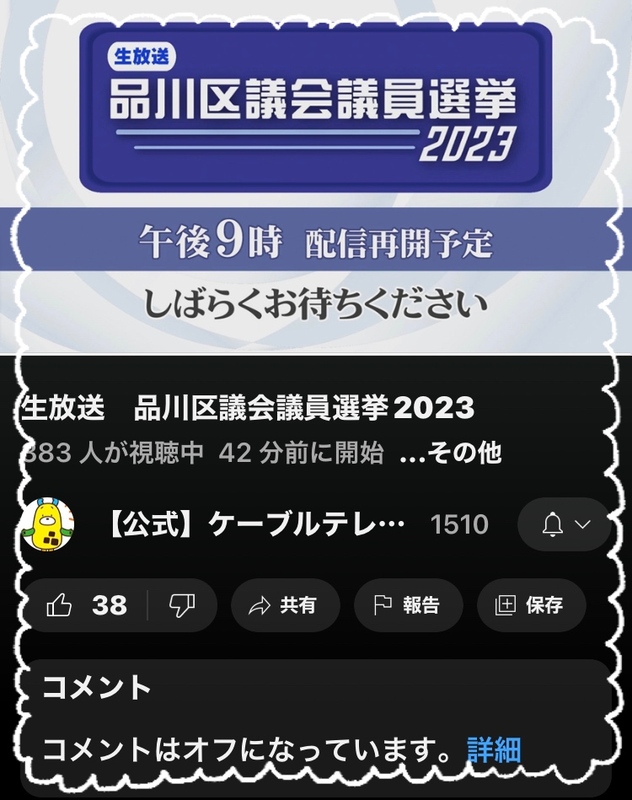Save the video with 保存
Screen dimensions: 632x800
coord(529,605)
